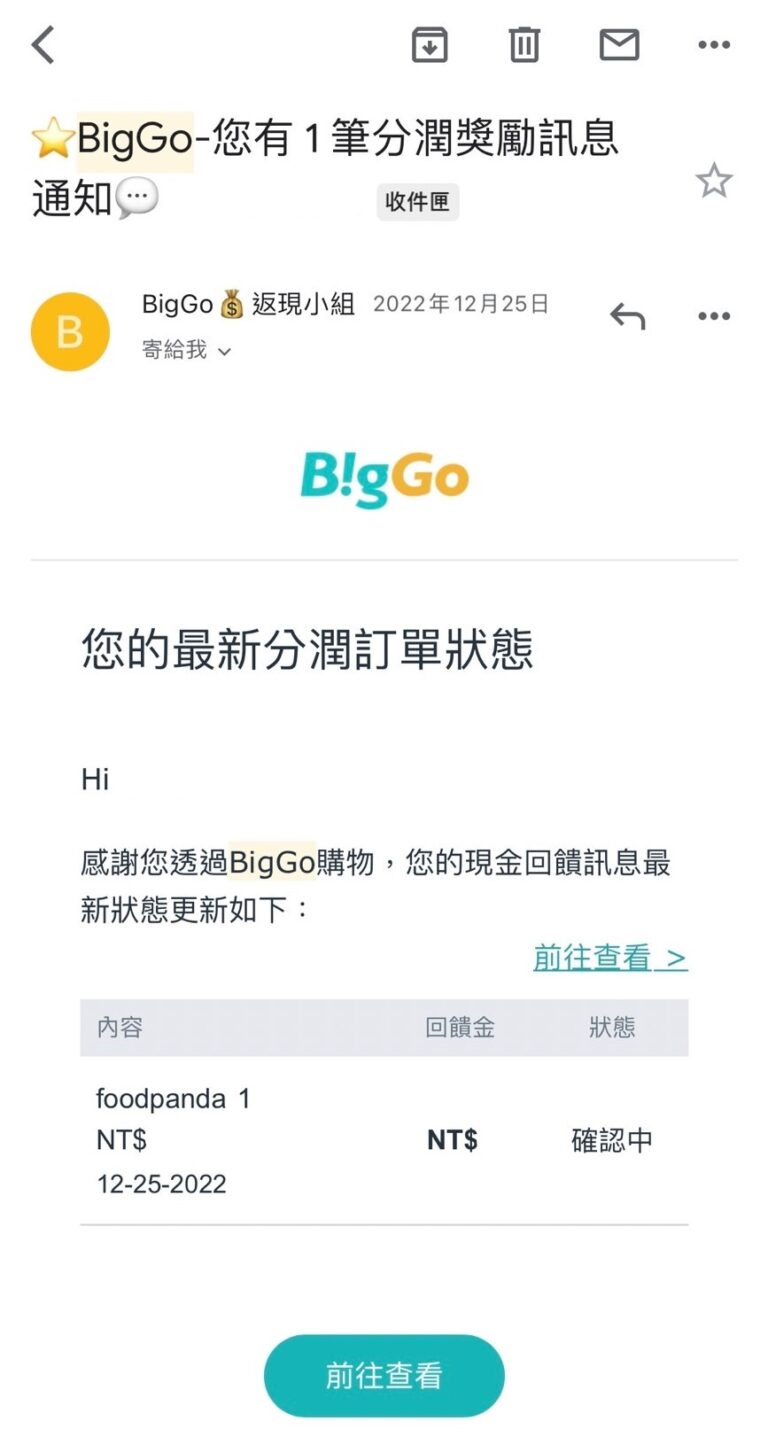The height and width of the screenshot is (1452, 768).
Task: Open the sender avatar for BigGo 返現小組
Action: [70, 331]
